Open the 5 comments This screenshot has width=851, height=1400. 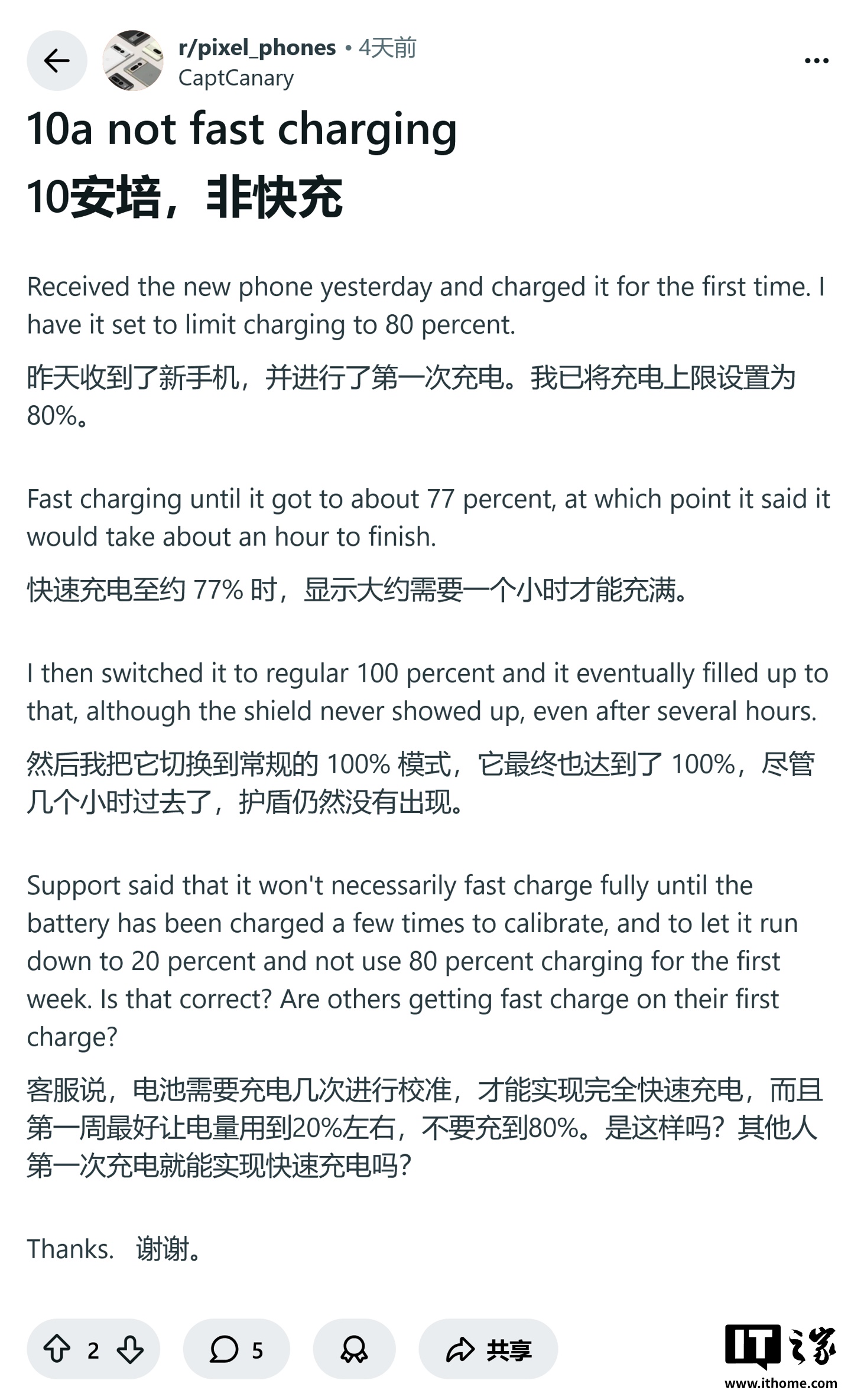pos(236,1350)
